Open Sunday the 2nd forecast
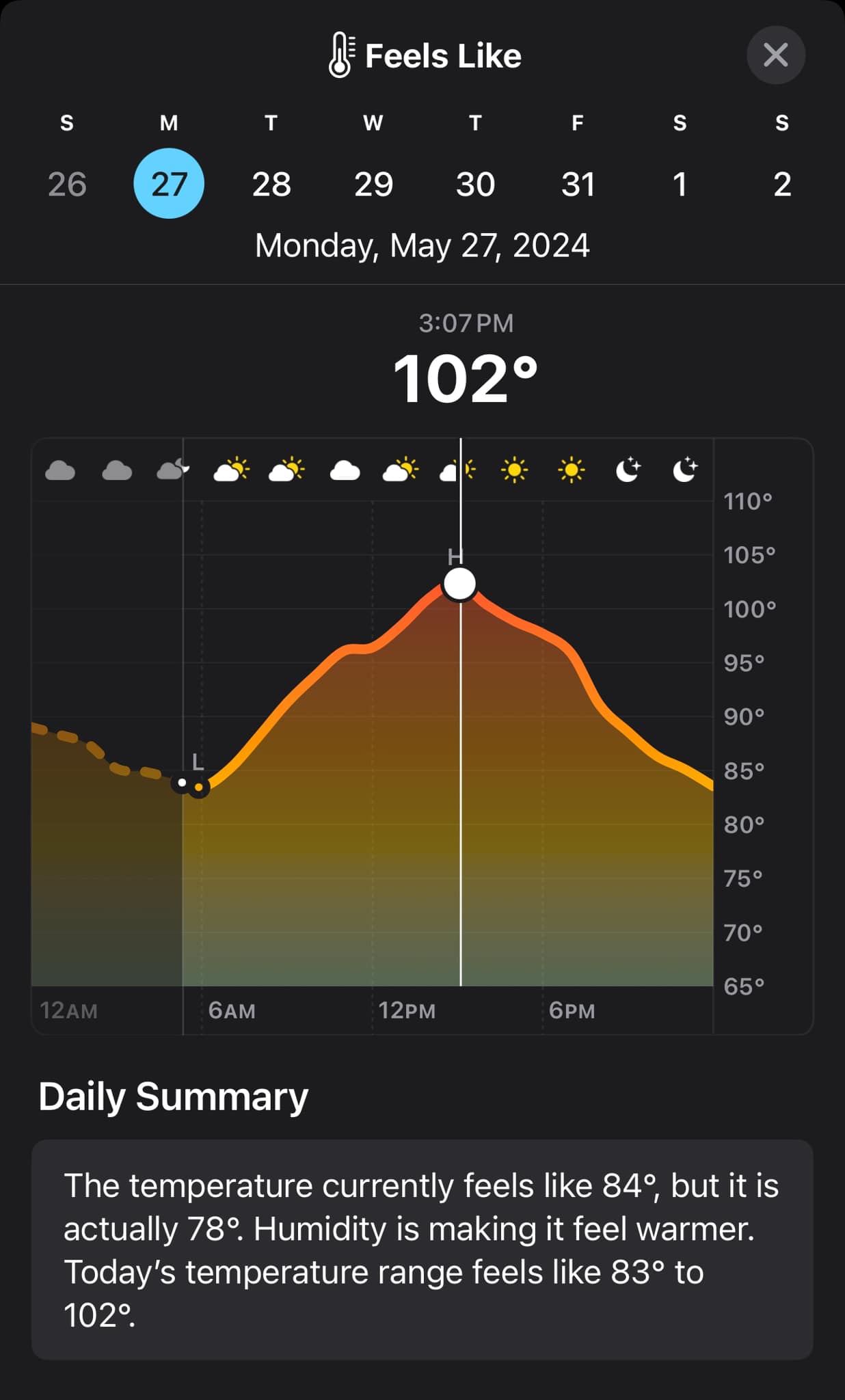 coord(782,184)
